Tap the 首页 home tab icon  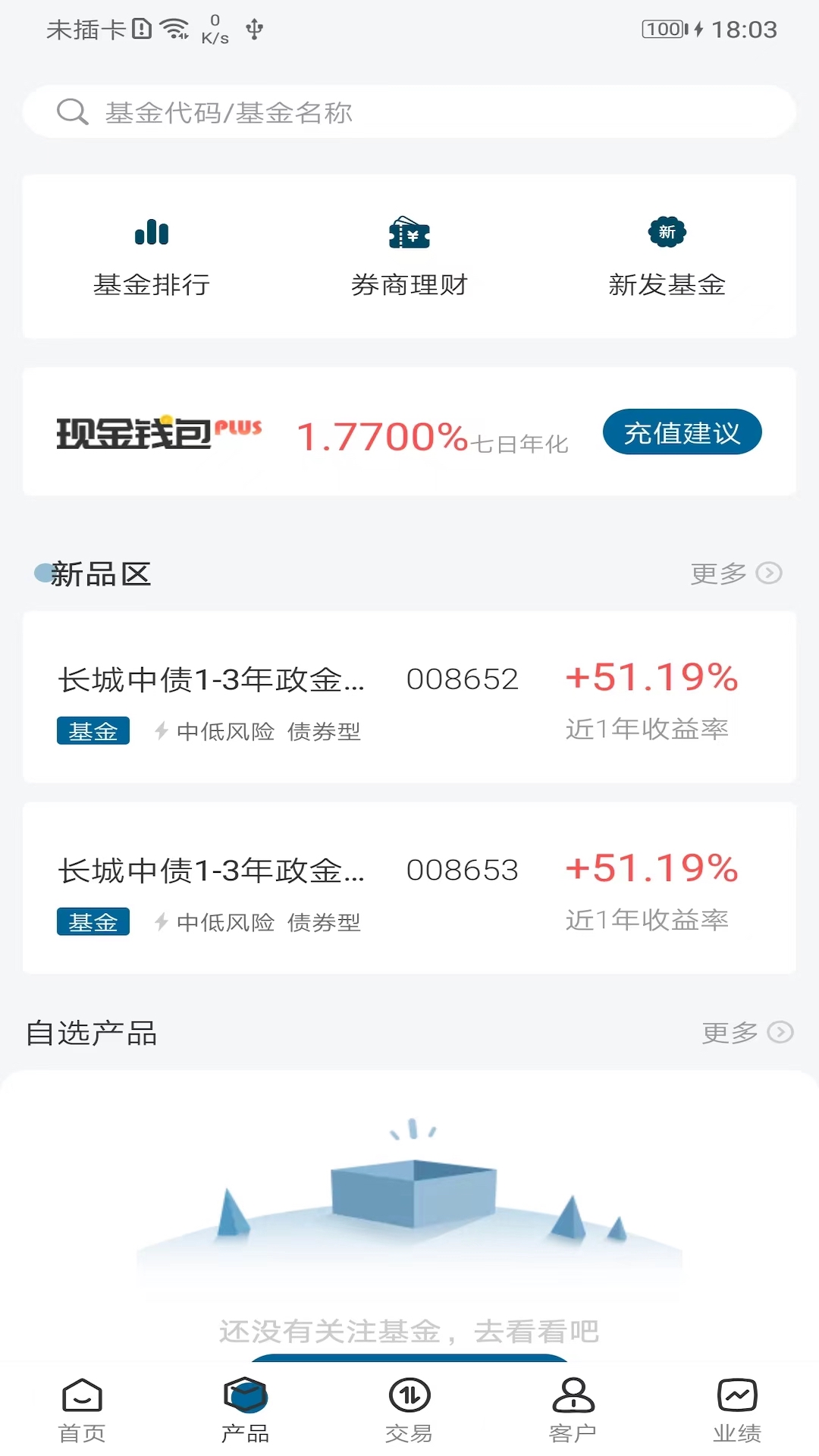81,1398
